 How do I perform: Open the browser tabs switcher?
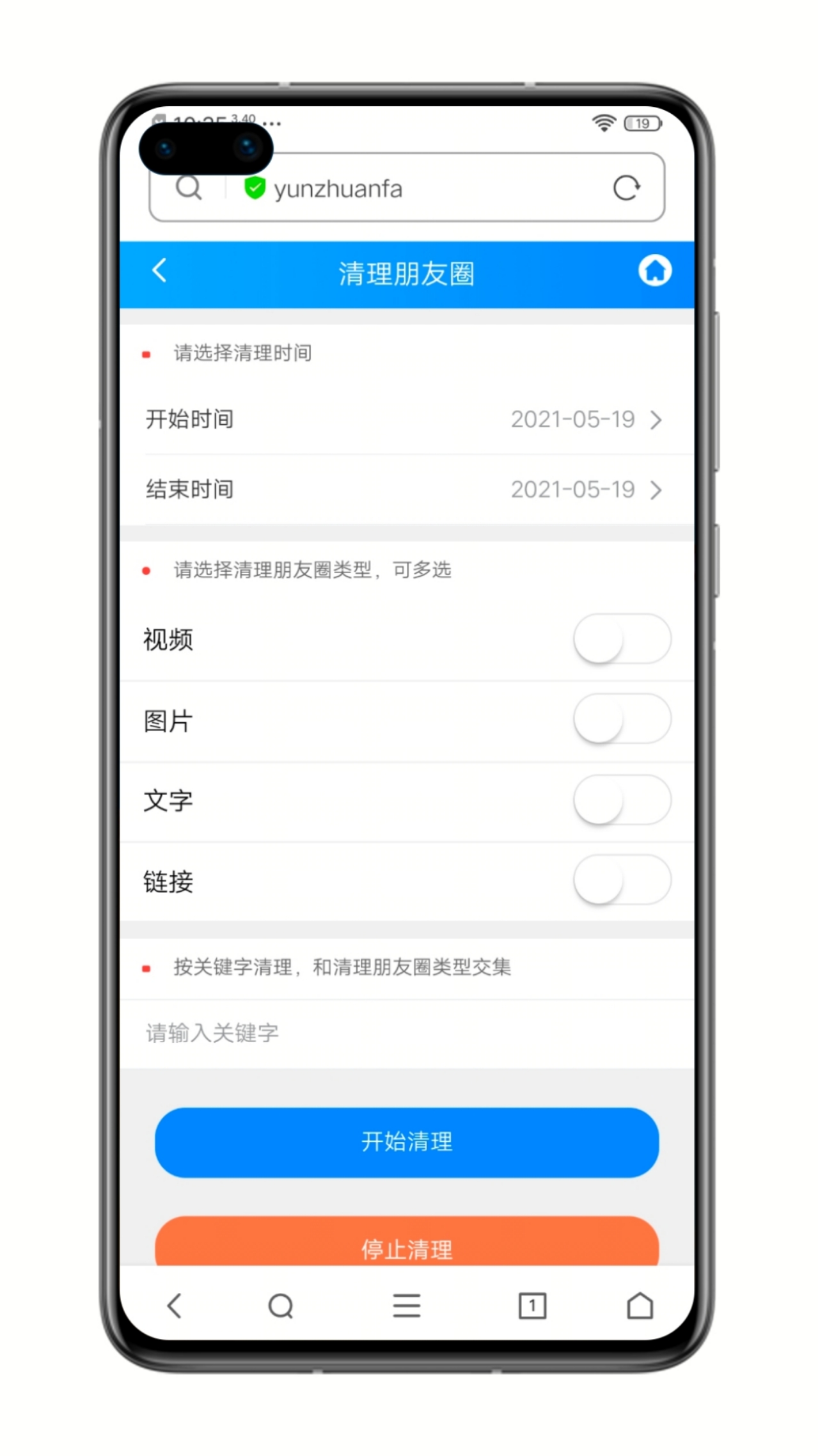coord(532,1306)
